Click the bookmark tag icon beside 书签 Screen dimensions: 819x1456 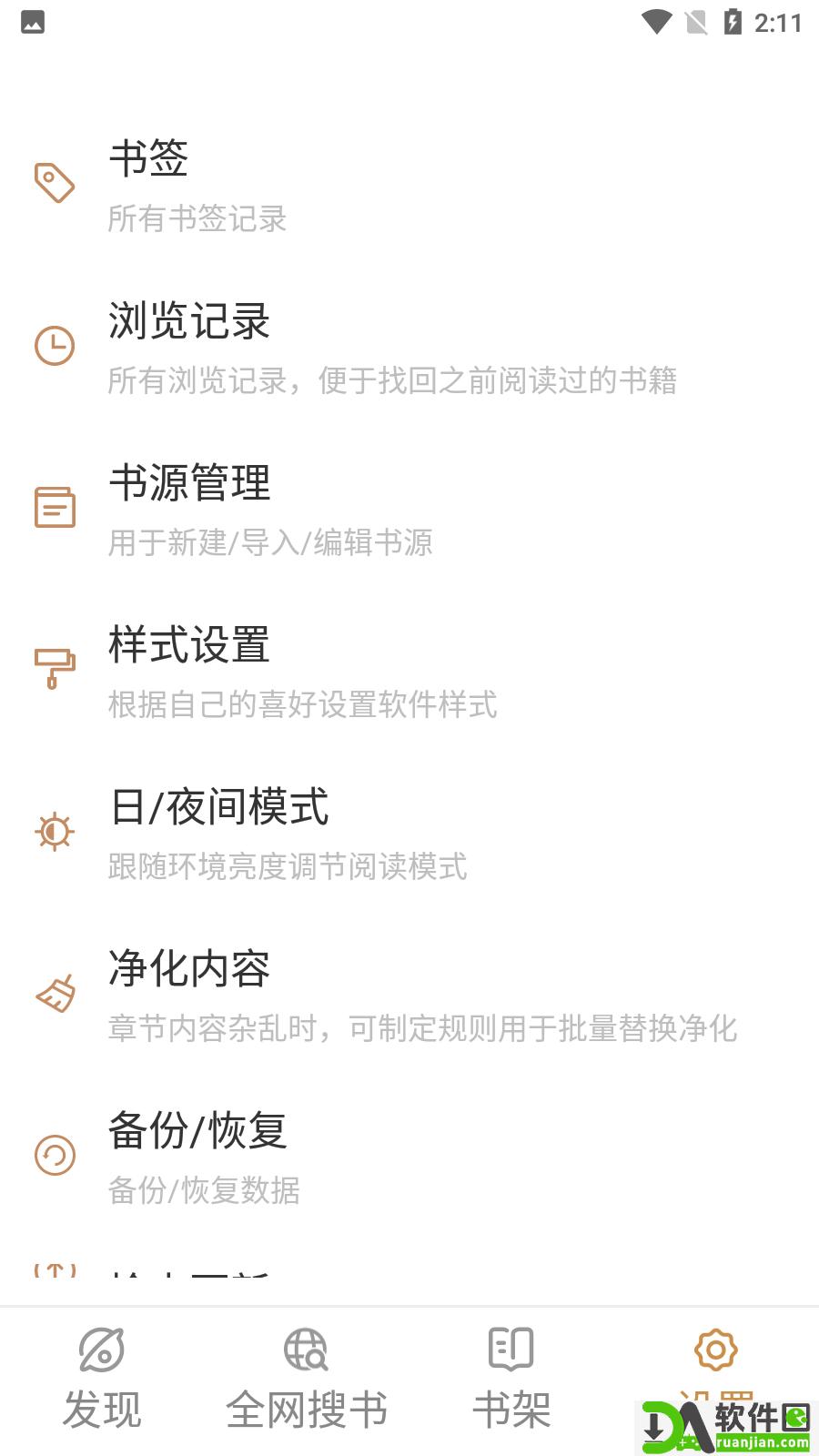55,184
